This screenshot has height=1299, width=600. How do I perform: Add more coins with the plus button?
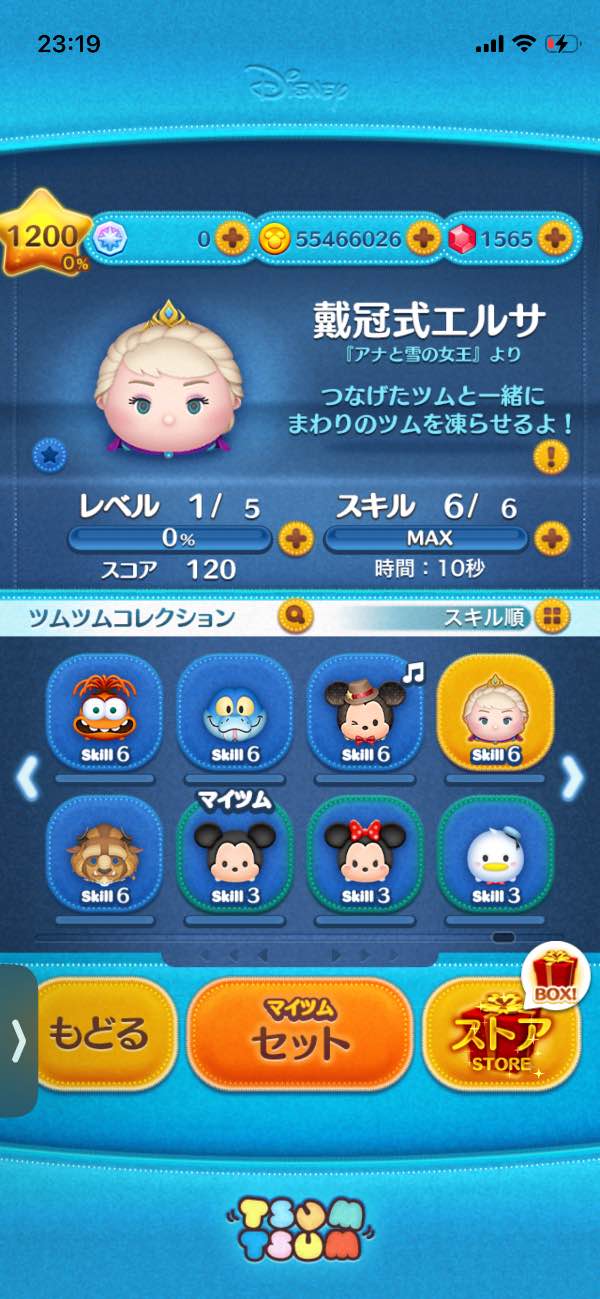point(424,238)
